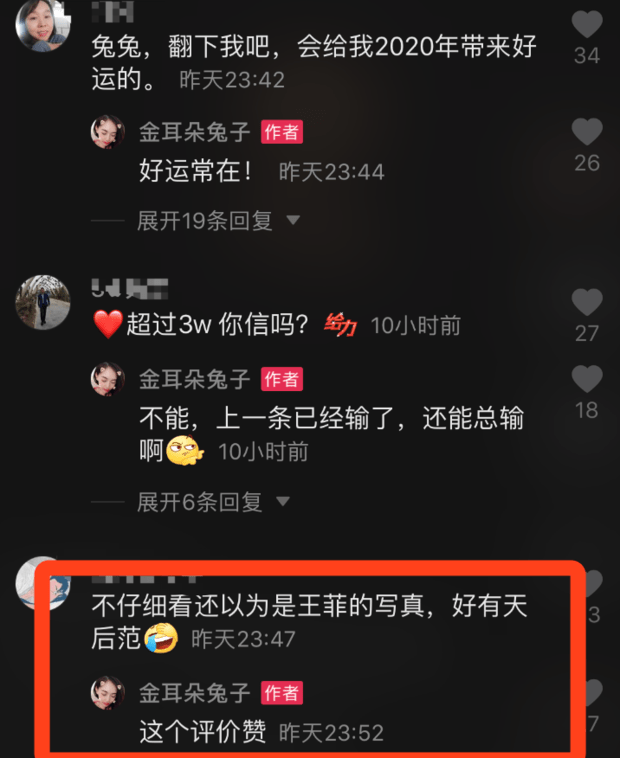Viewport: 620px width, 758px height.
Task: Open avatar of the 超过3w commenter
Action: pos(42,301)
